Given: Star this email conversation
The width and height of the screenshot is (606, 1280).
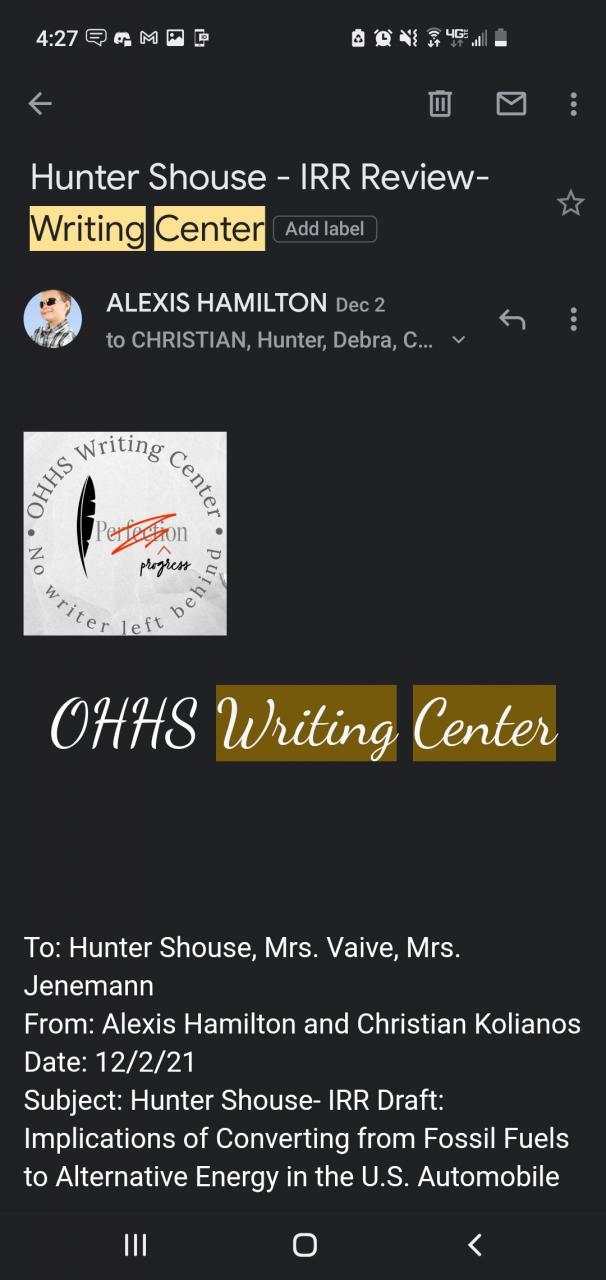Looking at the screenshot, I should pyautogui.click(x=570, y=204).
